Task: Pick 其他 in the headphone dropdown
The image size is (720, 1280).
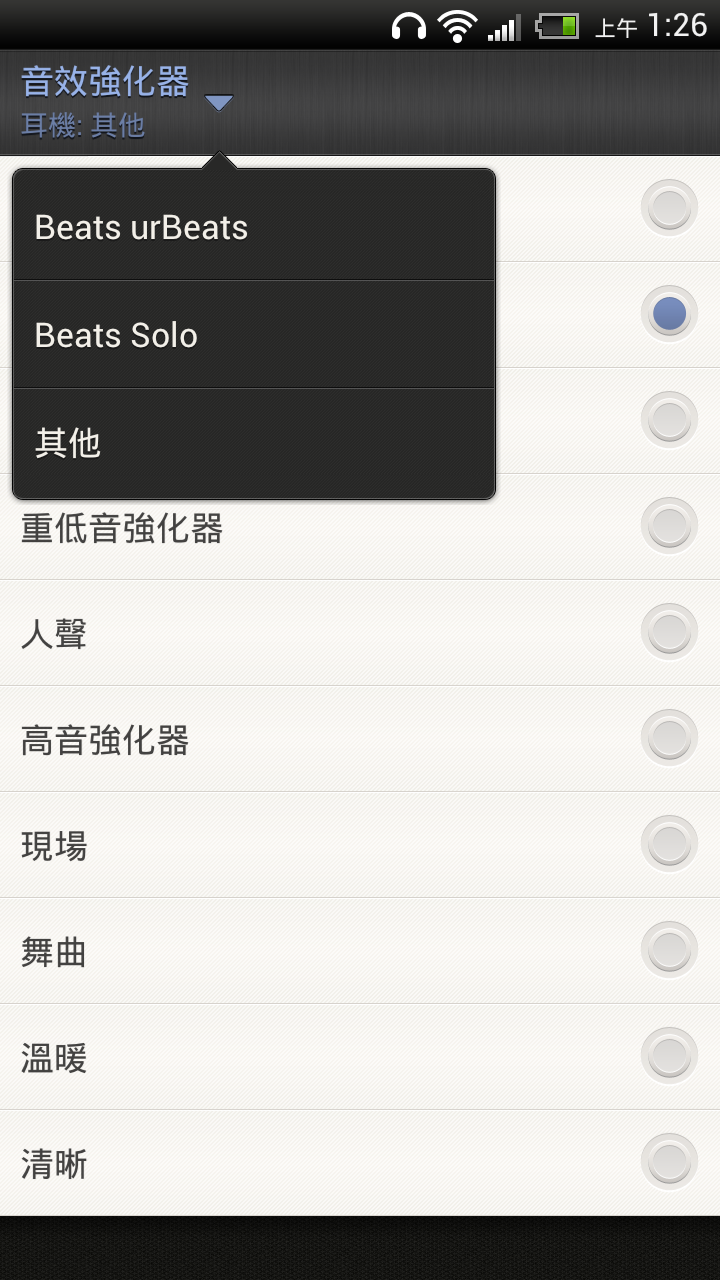Action: [x=254, y=443]
